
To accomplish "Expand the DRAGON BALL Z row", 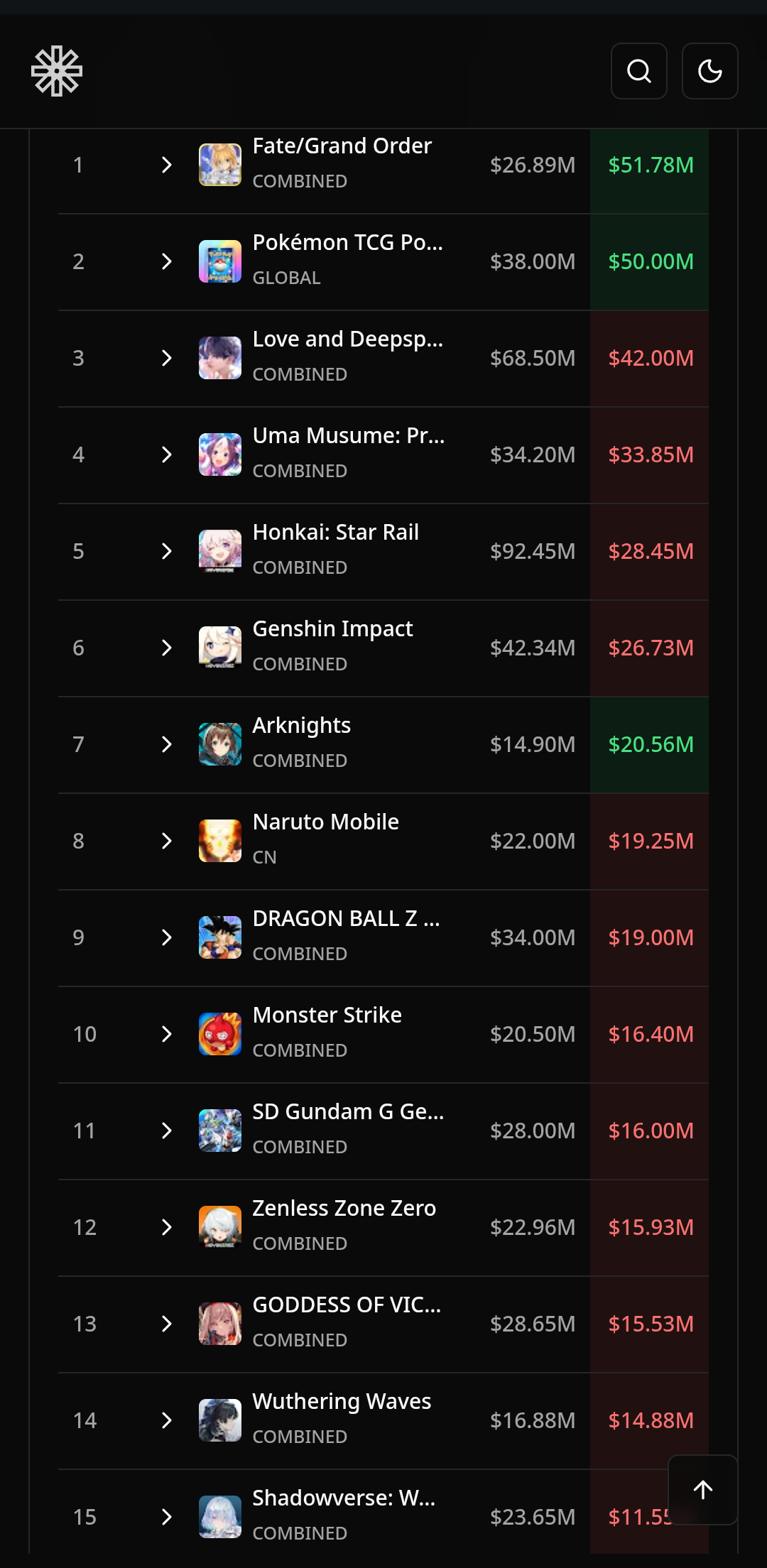I will [x=167, y=937].
